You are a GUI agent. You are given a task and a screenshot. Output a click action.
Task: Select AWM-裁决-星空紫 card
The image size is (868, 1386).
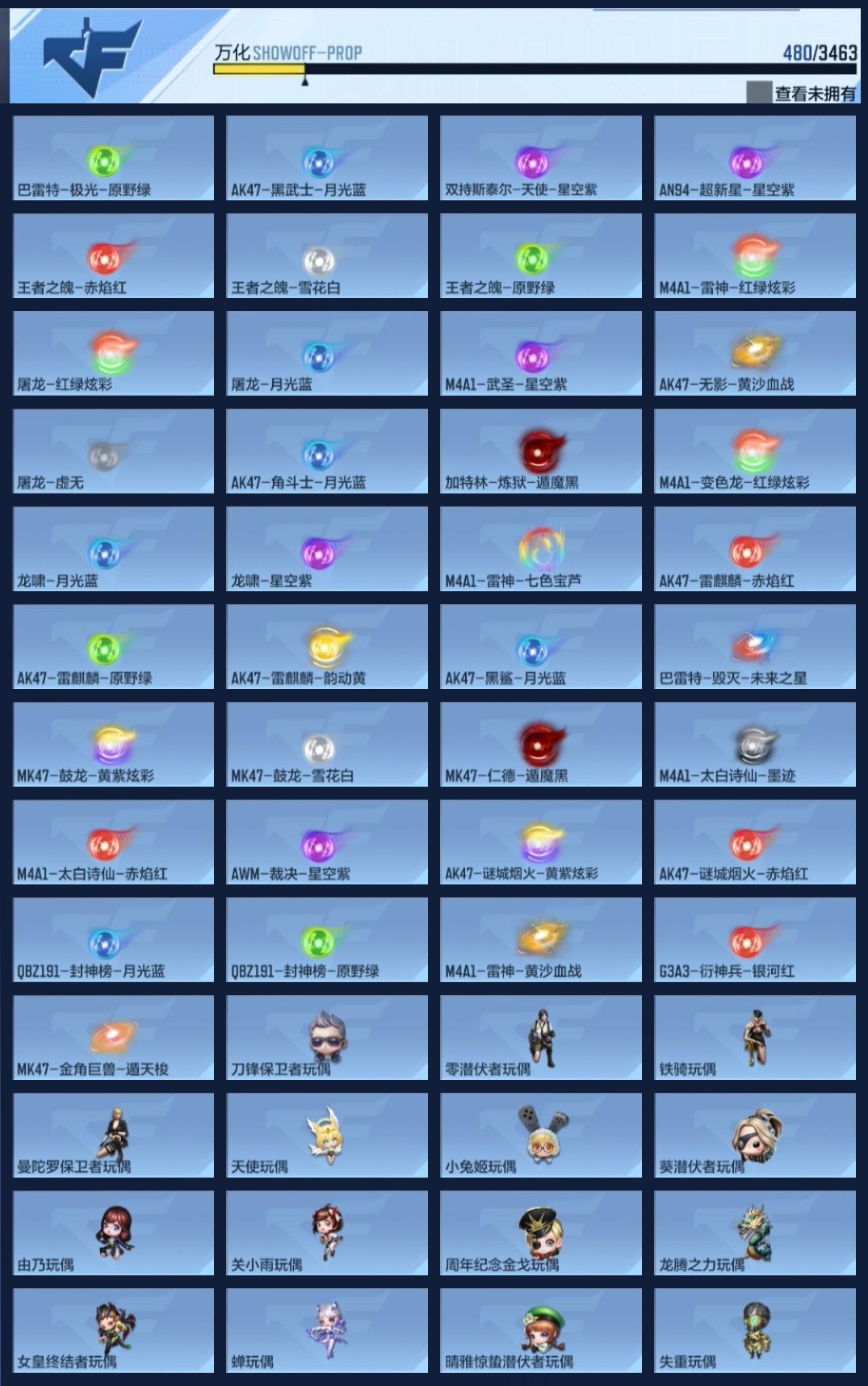[327, 842]
